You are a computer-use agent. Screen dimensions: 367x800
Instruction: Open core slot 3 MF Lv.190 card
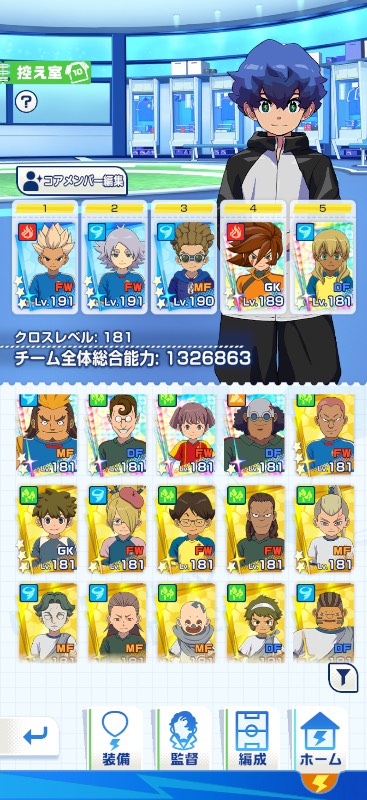point(184,257)
